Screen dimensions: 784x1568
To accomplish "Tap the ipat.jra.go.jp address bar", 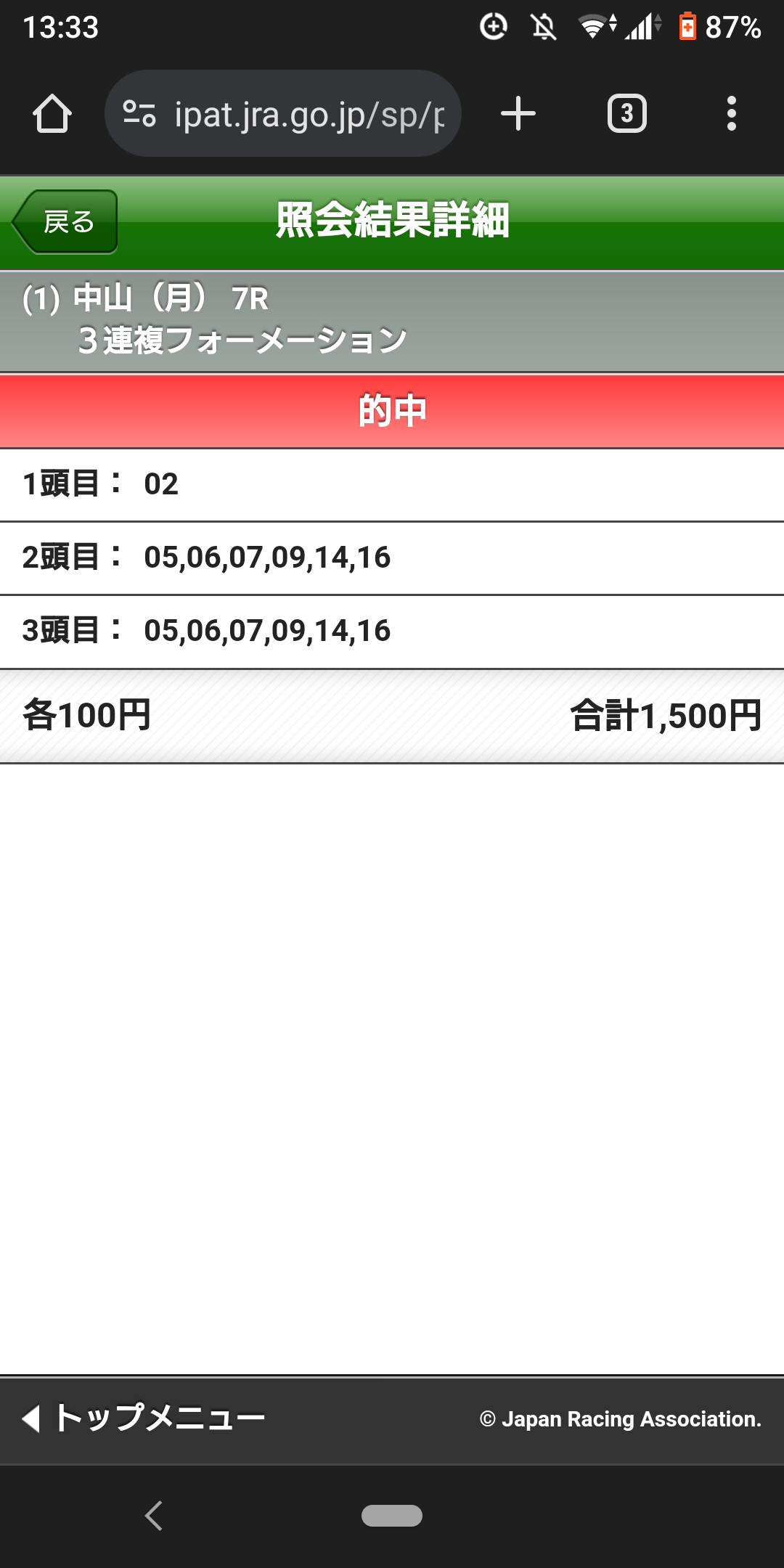I will pos(309,114).
